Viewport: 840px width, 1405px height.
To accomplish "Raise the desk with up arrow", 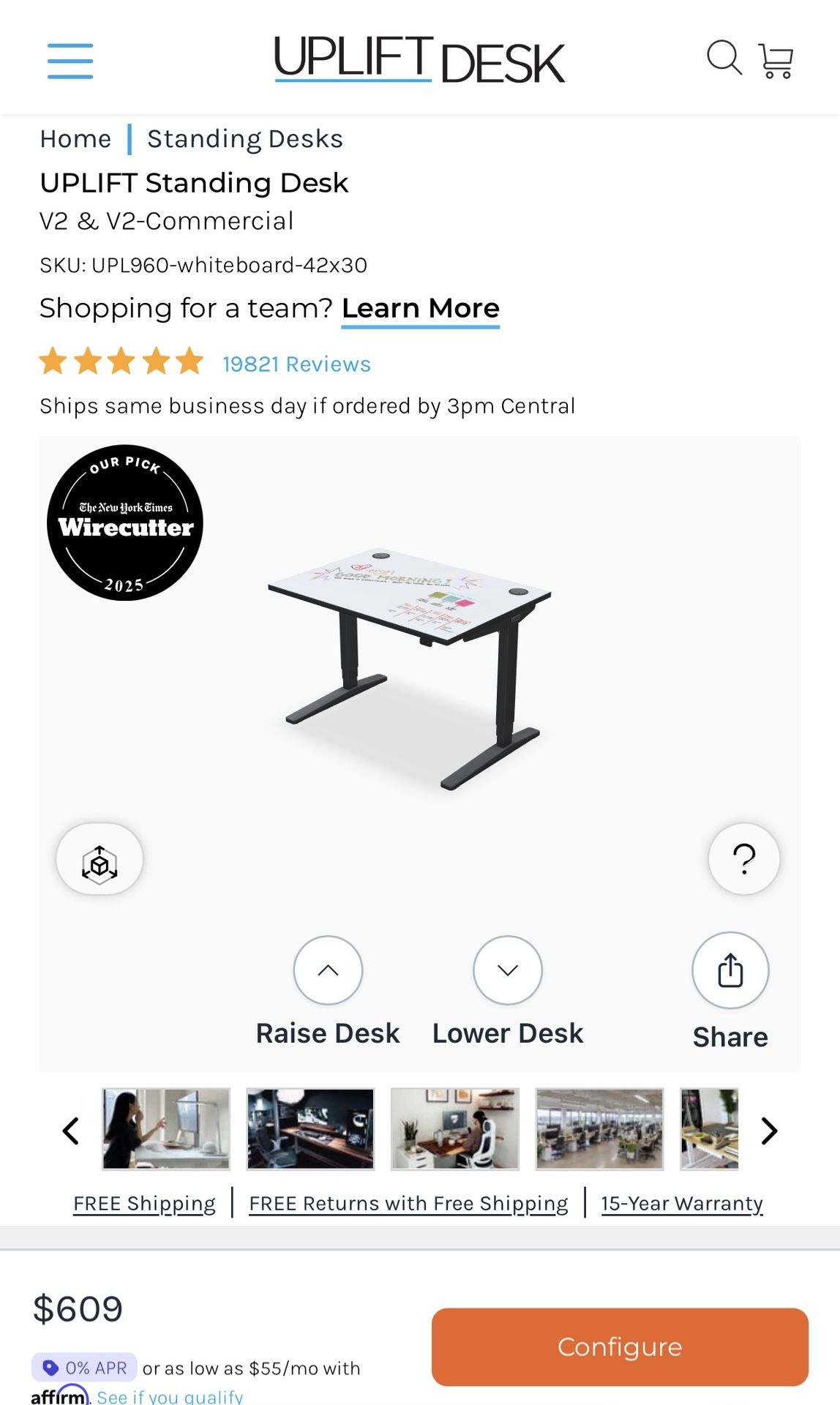I will click(x=328, y=970).
